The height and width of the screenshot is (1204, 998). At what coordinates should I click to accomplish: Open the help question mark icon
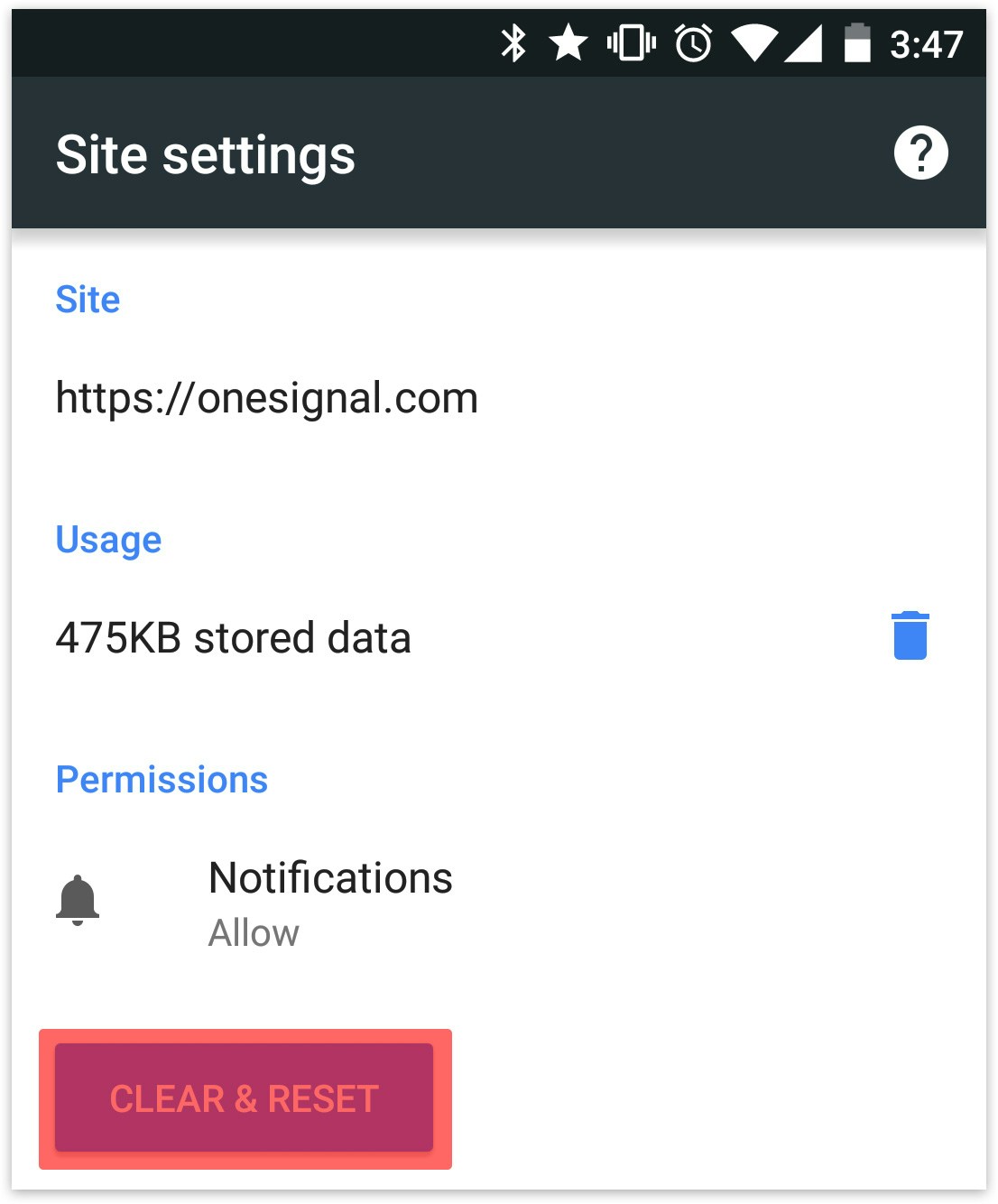[x=920, y=153]
